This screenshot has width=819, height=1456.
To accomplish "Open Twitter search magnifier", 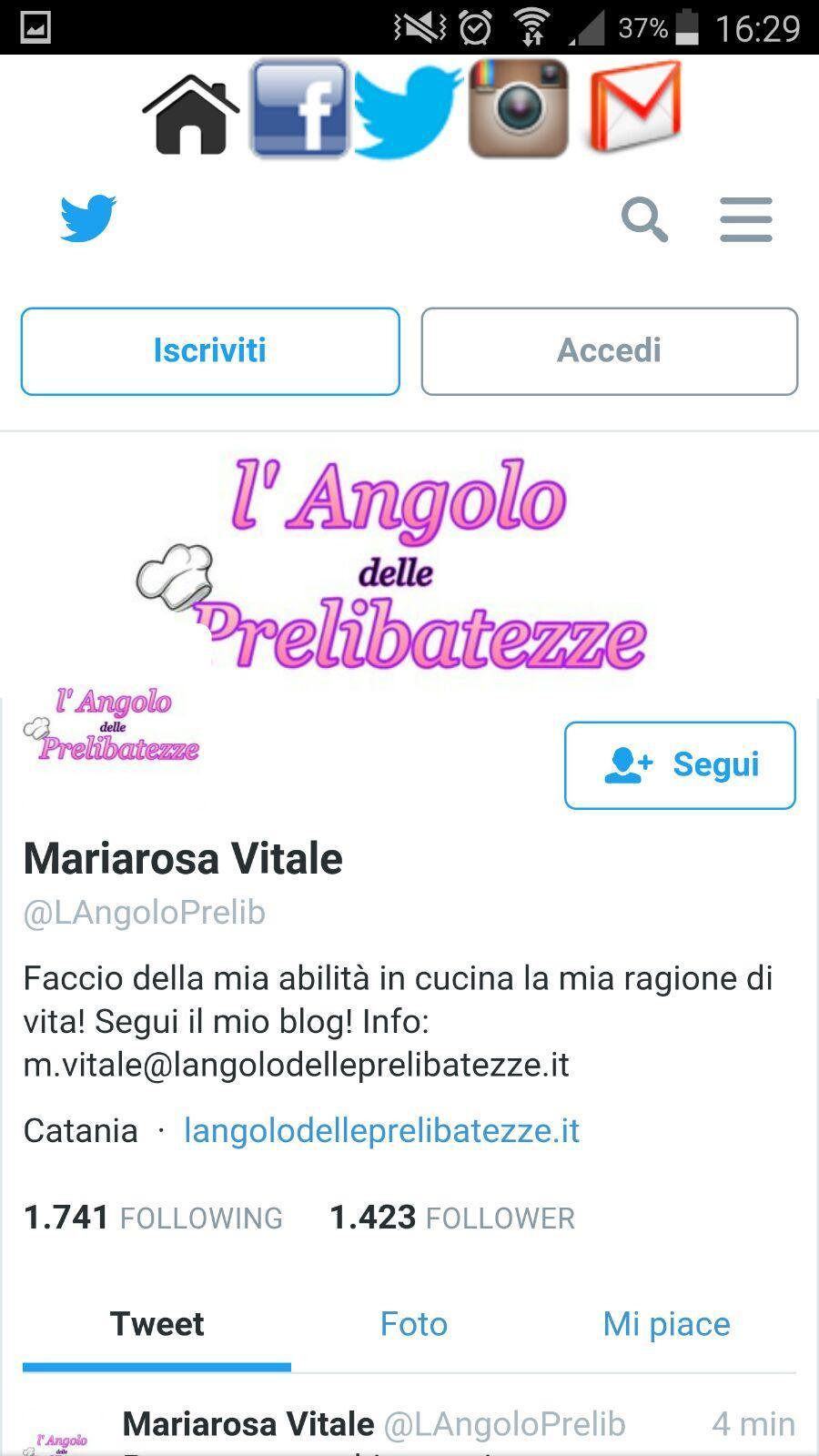I will [644, 219].
